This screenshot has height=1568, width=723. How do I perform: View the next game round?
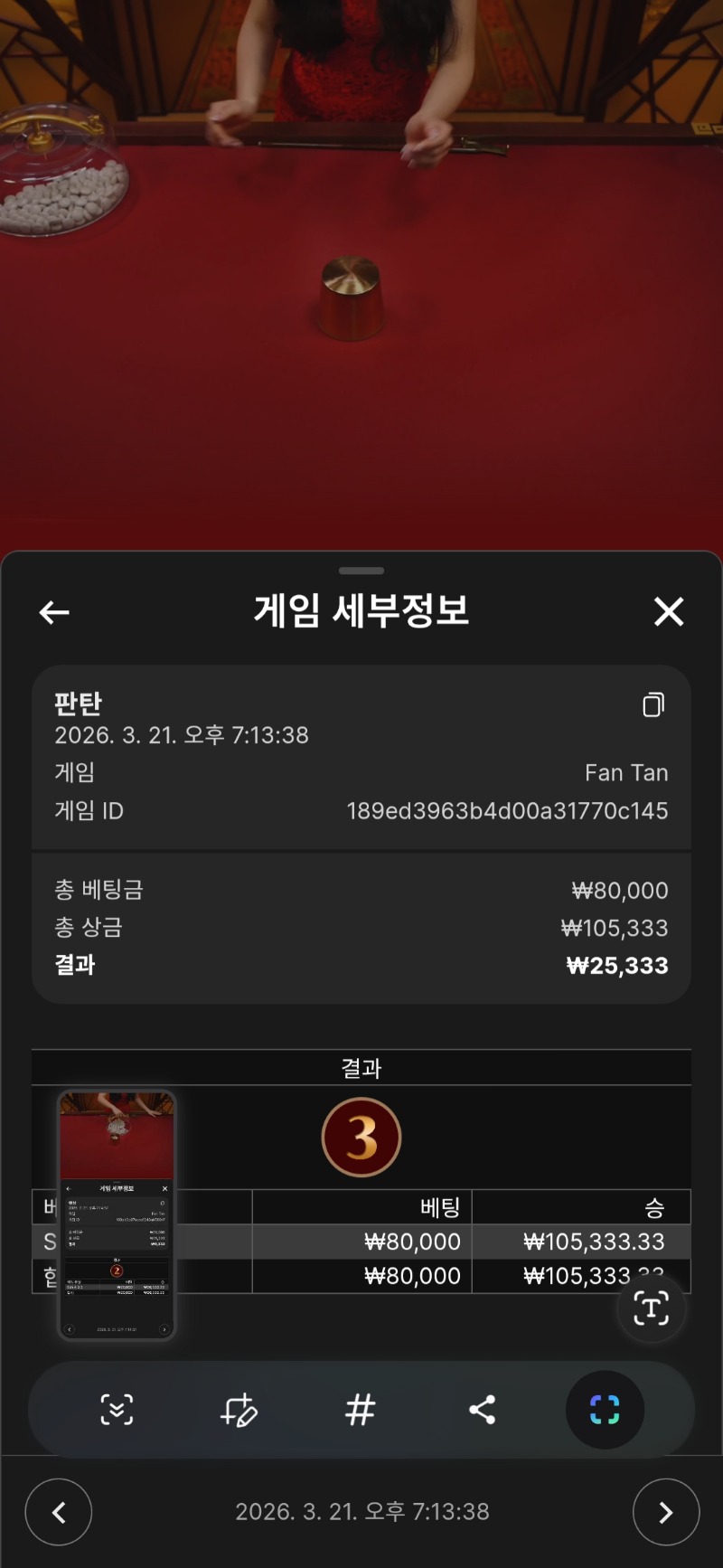(x=666, y=1512)
